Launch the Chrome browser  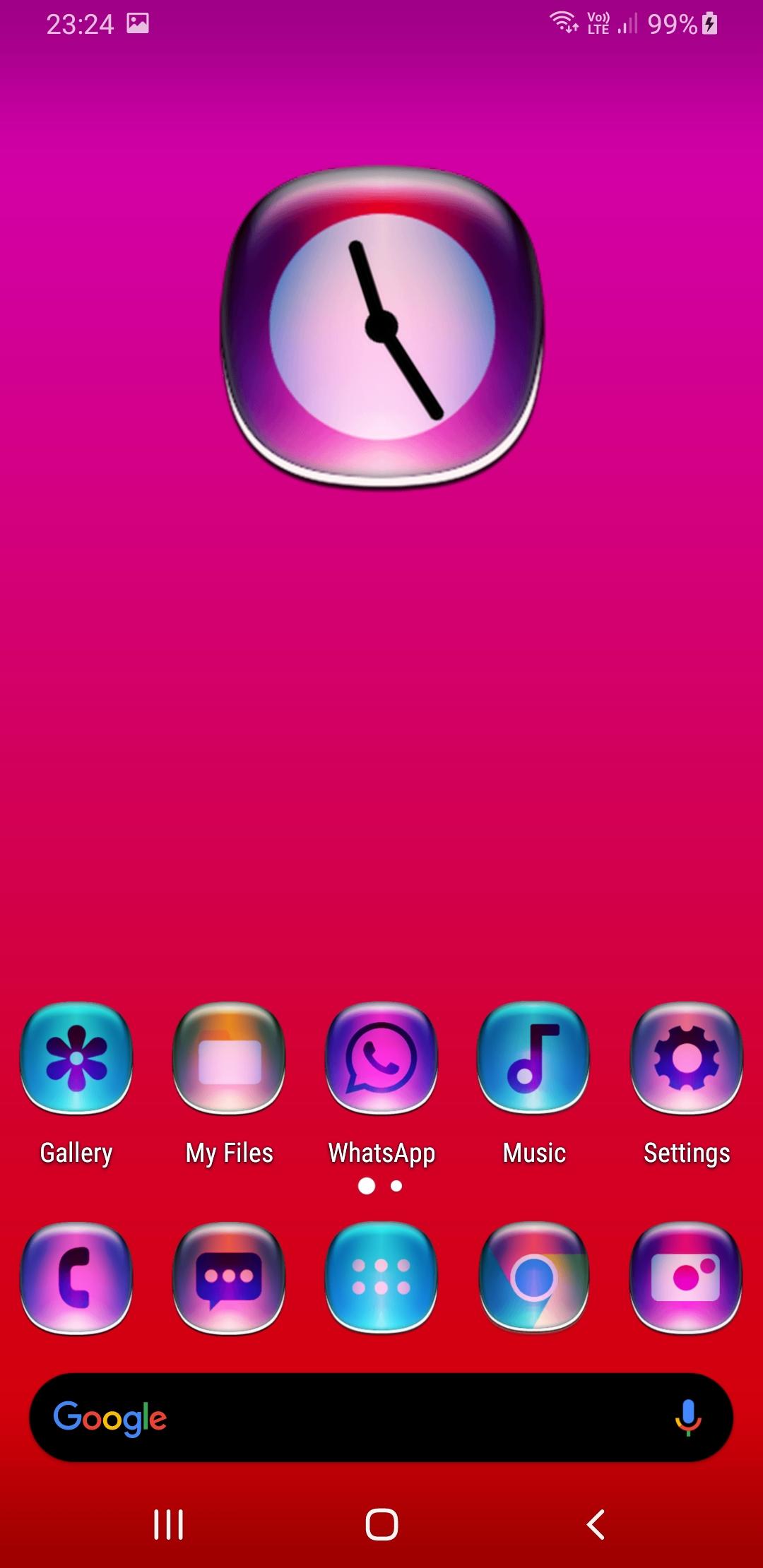(x=534, y=1278)
